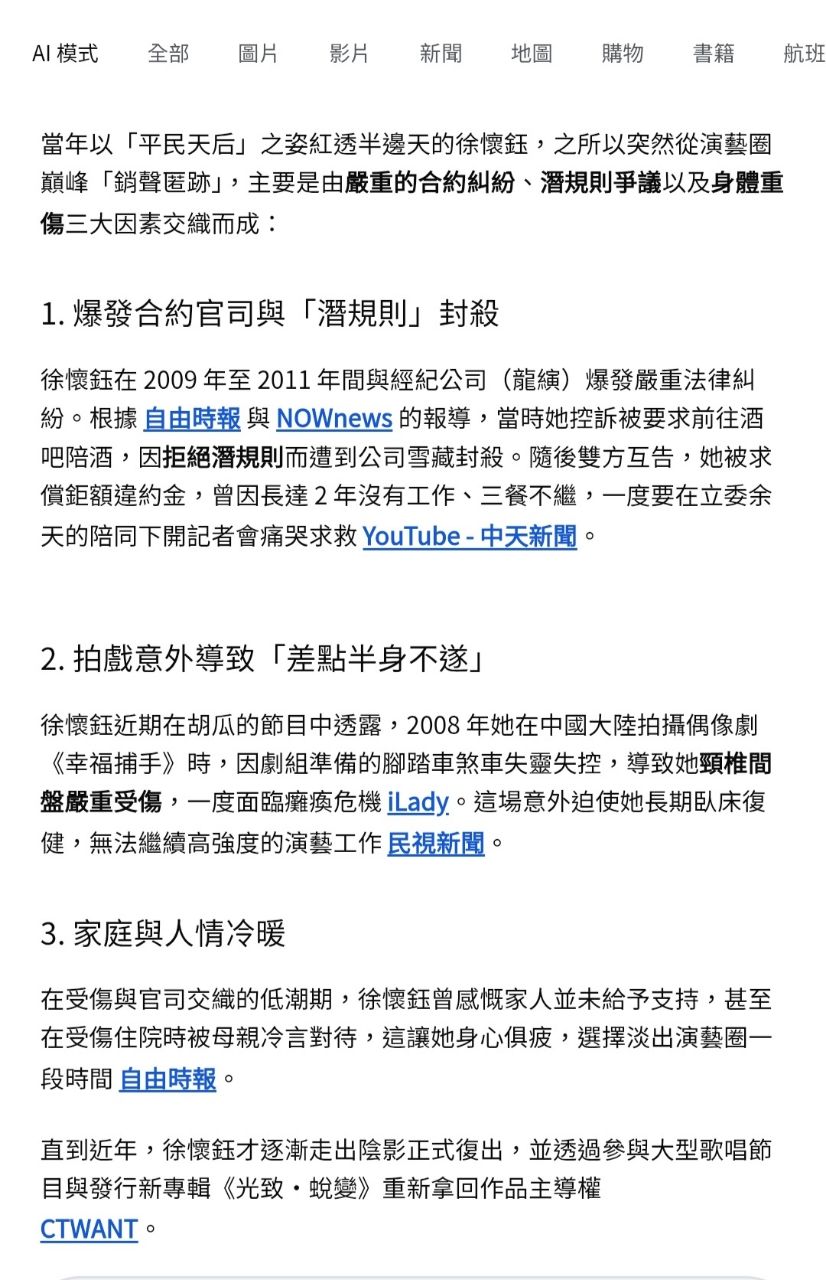826x1280 pixels.
Task: Open the 影片 tab
Action: pos(349,53)
